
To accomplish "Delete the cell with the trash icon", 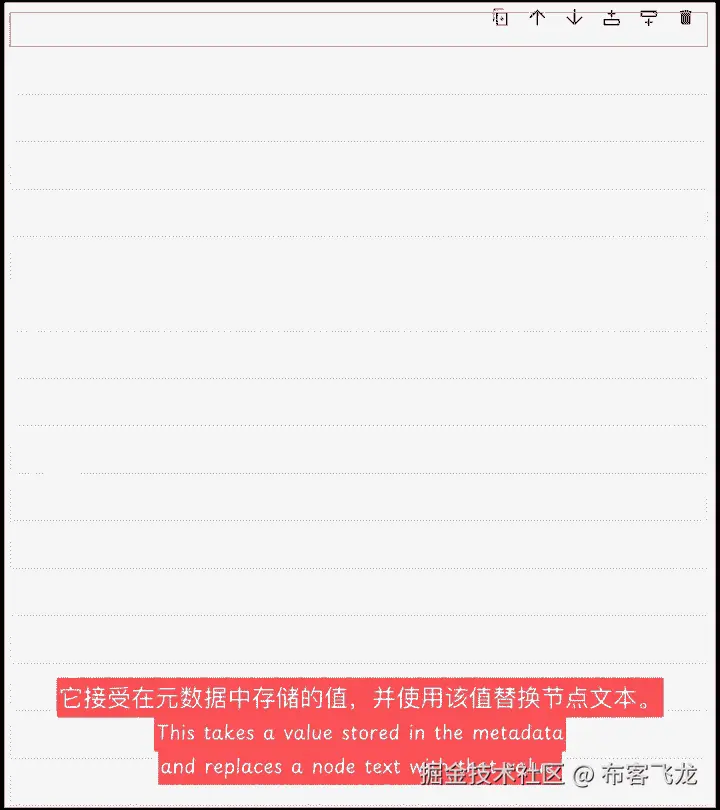I will coord(685,17).
